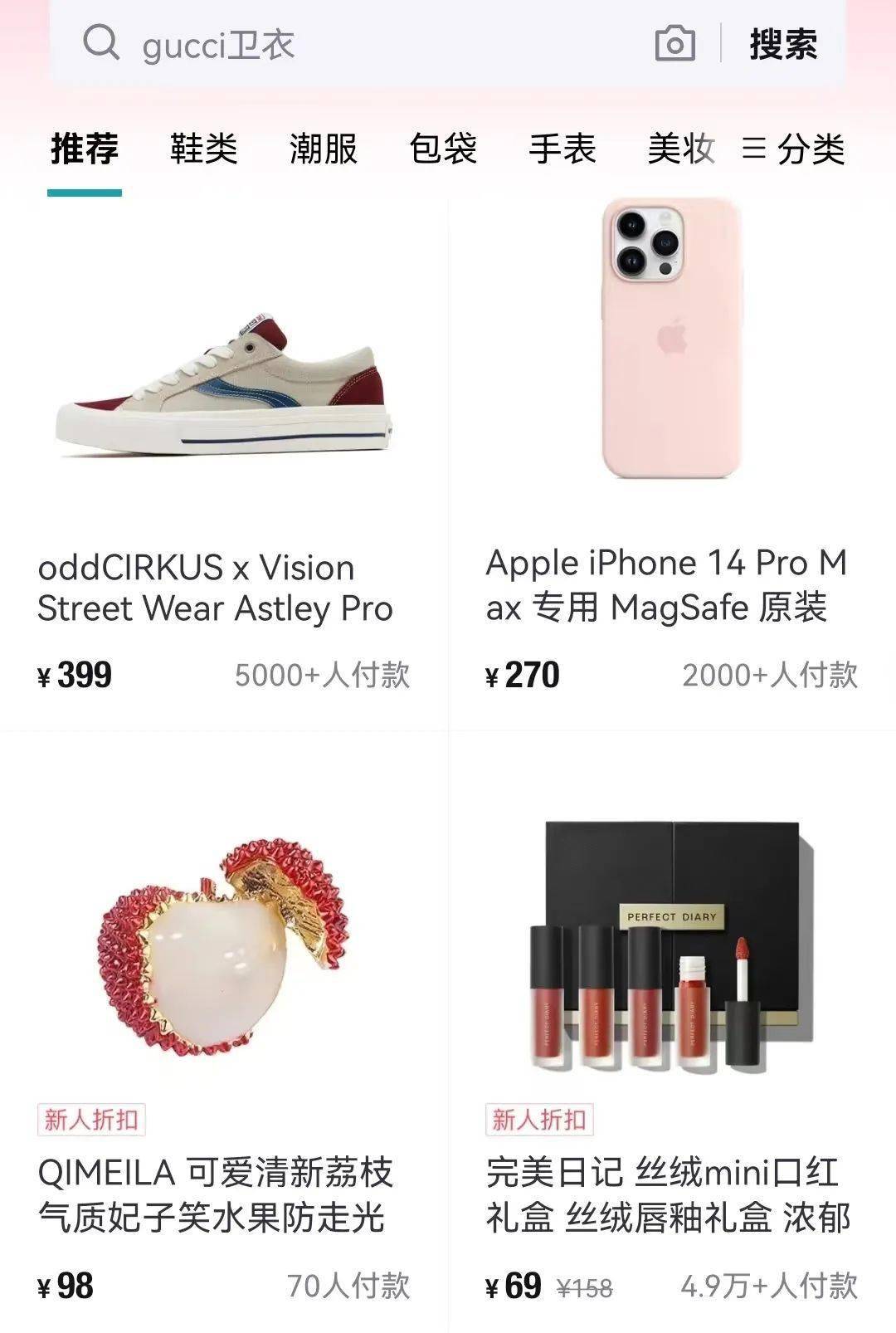Open the 完美日记 丝绒mini口红礼盒 card
This screenshot has height=1333, width=896.
pyautogui.click(x=670, y=1038)
